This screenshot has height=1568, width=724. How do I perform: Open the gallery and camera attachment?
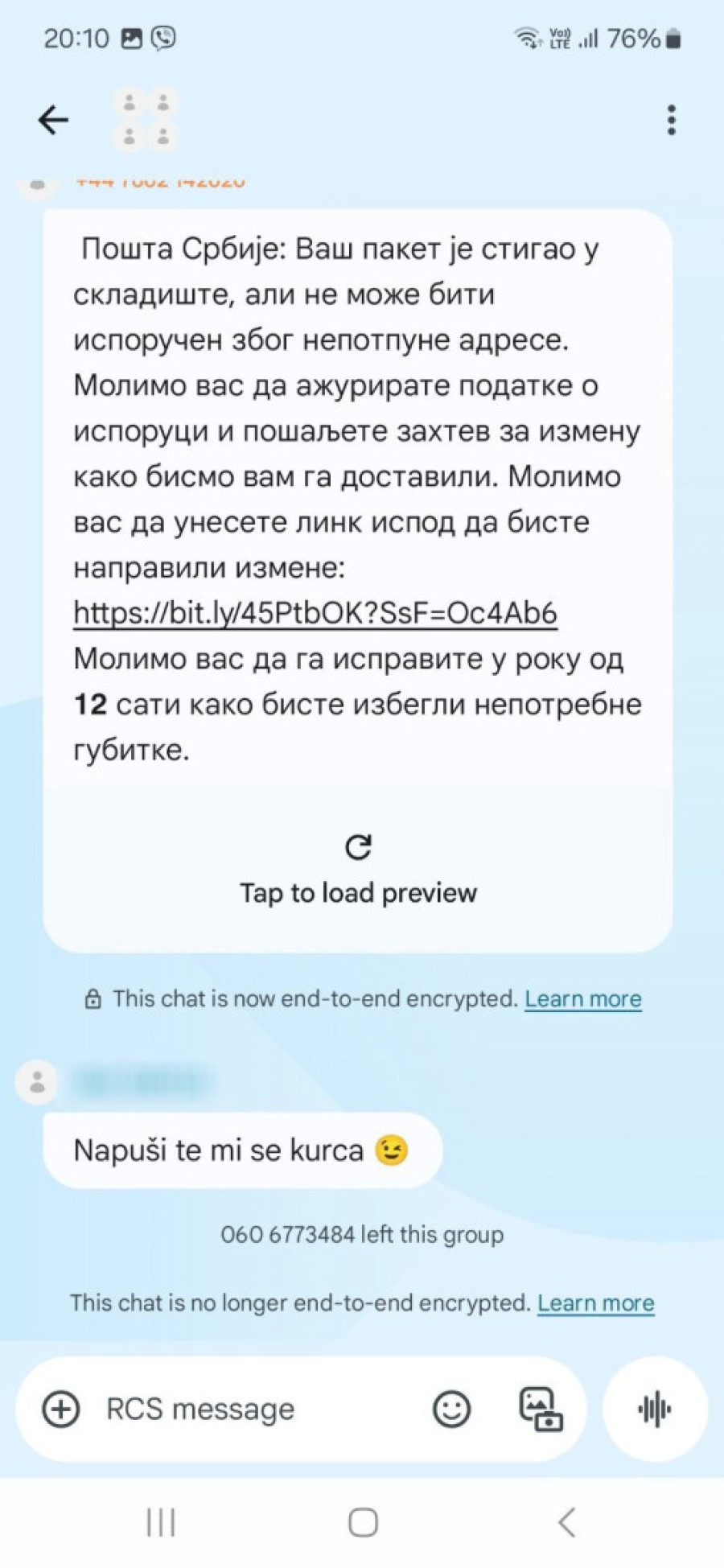click(541, 1410)
